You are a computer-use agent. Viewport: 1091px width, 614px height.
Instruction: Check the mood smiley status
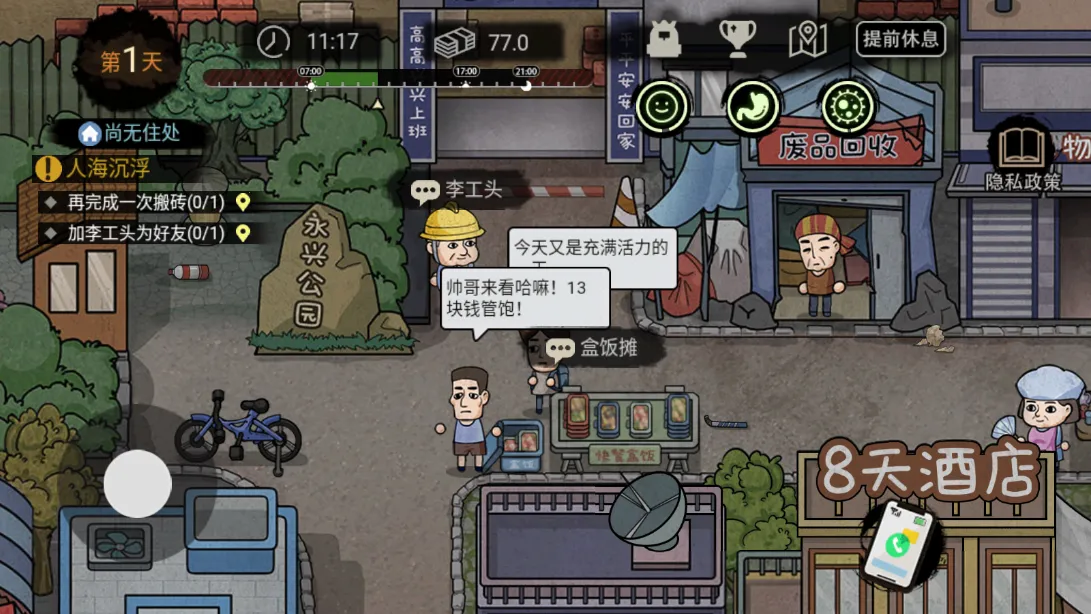(x=661, y=106)
